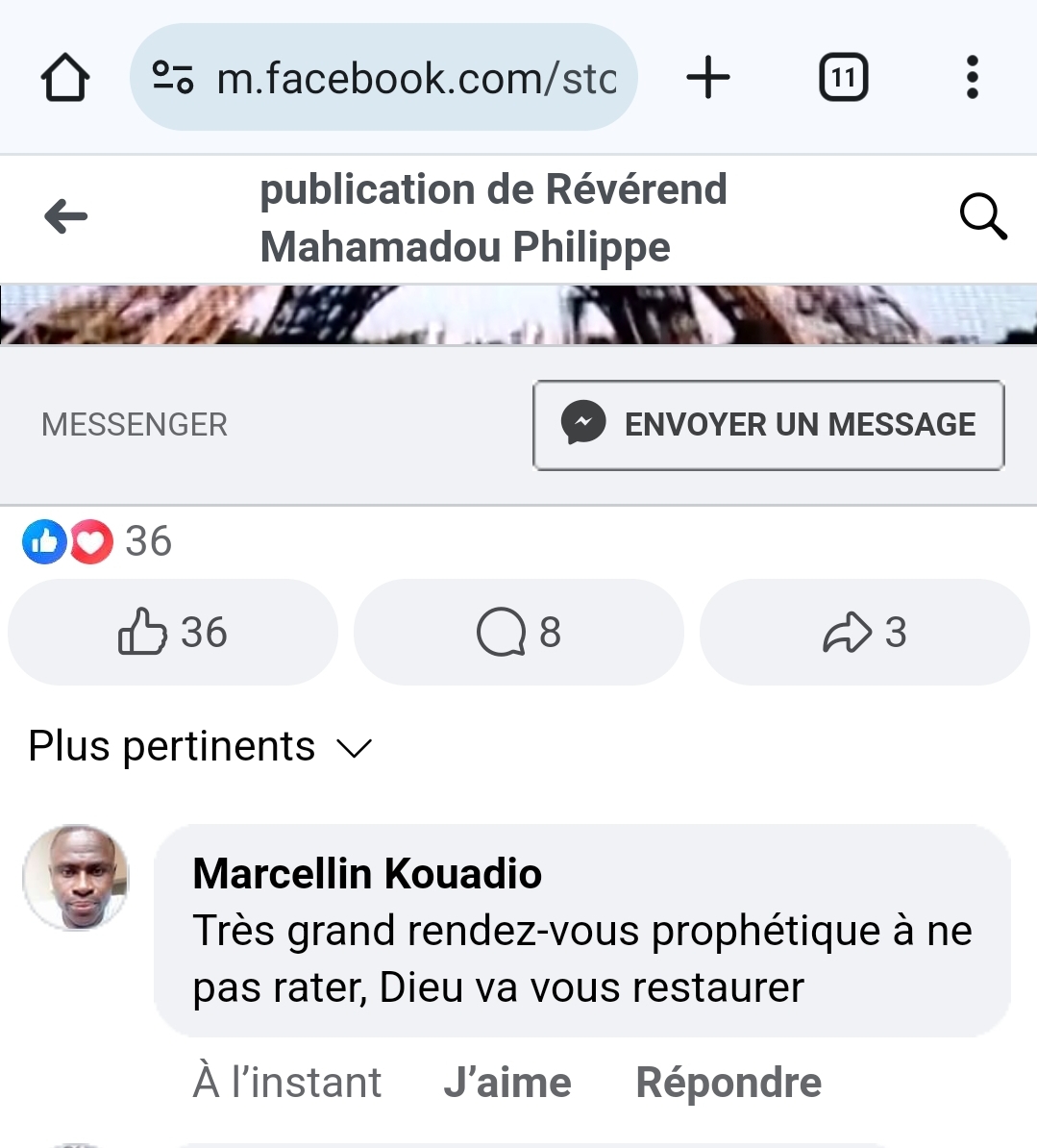Reply to Marcellin Kouadio's comment
Image resolution: width=1037 pixels, height=1148 pixels.
coord(728,1083)
